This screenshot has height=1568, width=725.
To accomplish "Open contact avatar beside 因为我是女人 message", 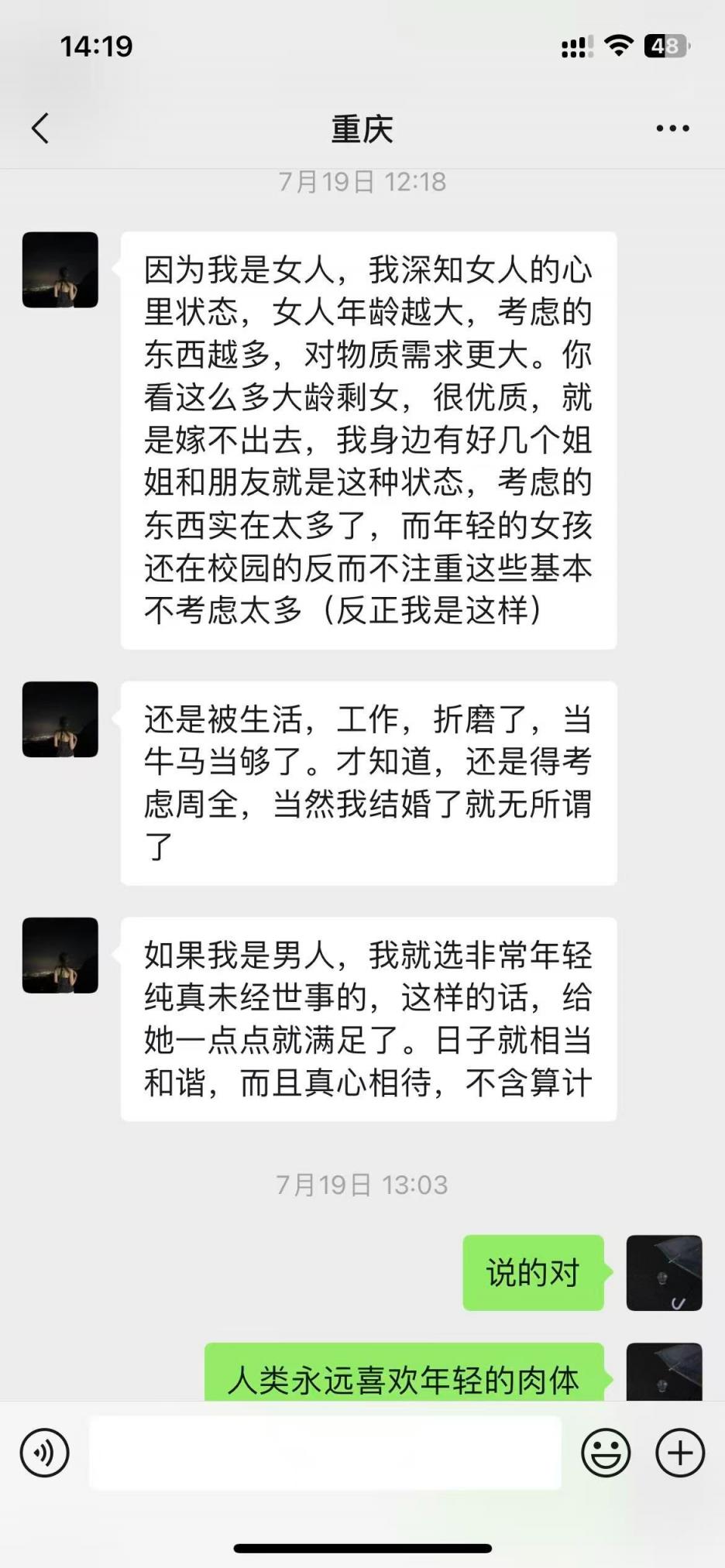I will click(x=60, y=269).
